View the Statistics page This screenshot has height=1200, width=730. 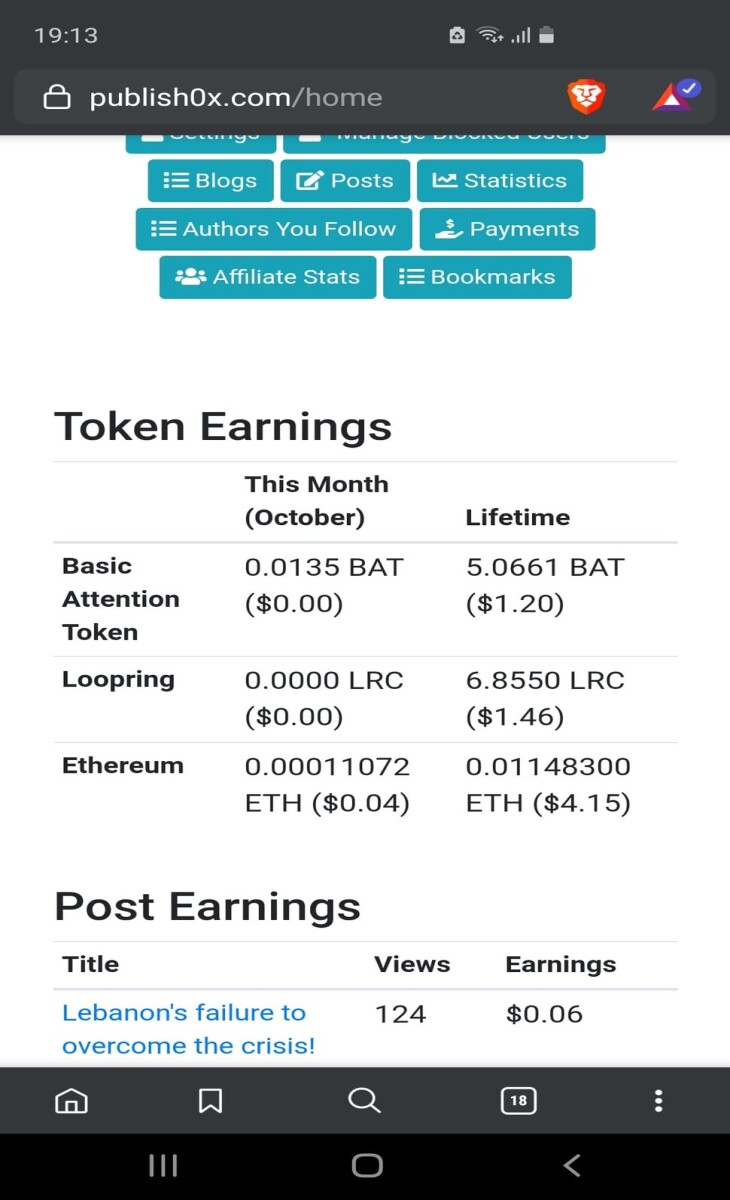click(x=500, y=181)
